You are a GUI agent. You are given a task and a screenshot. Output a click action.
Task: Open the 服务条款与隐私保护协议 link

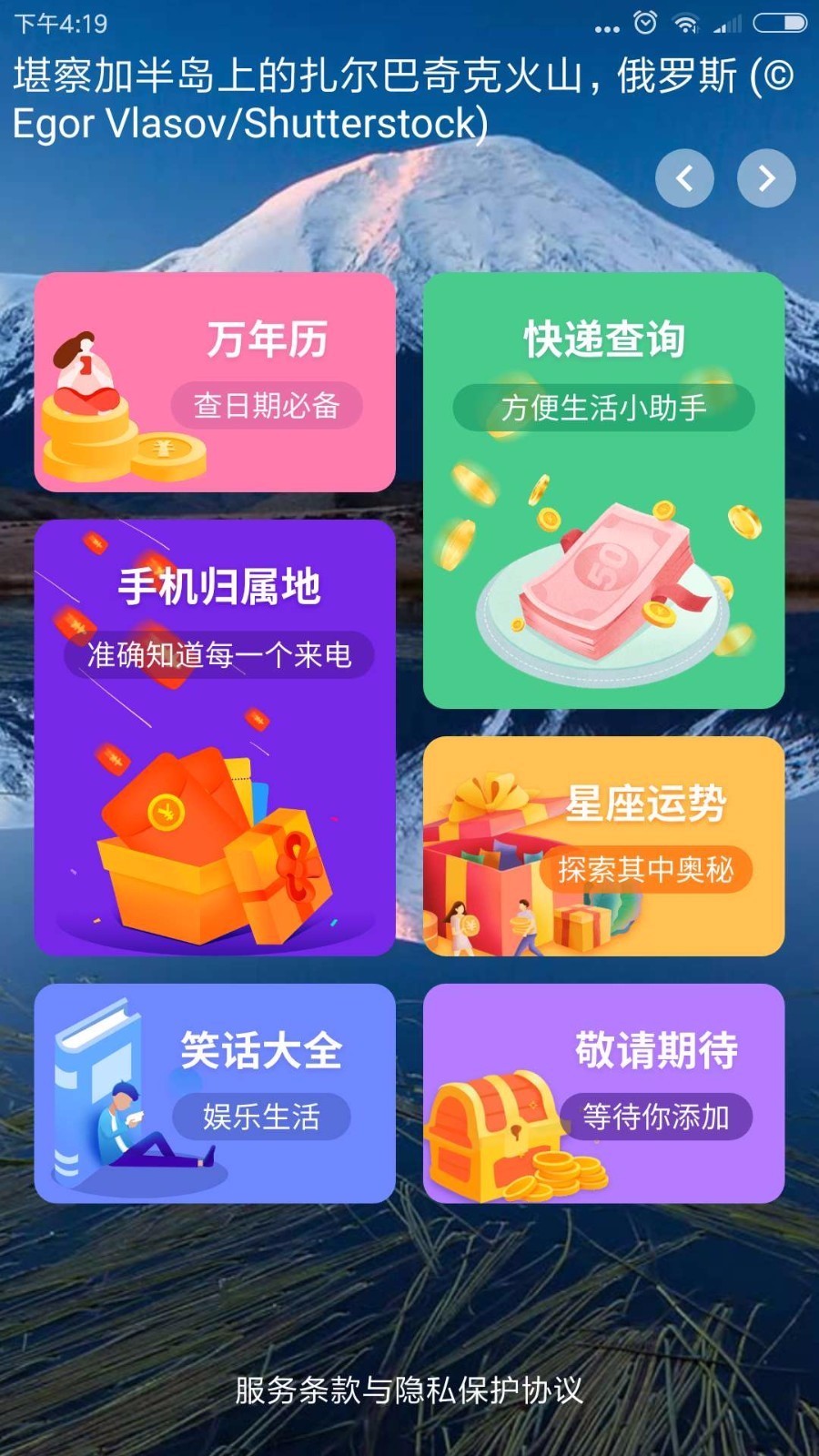[x=409, y=1390]
